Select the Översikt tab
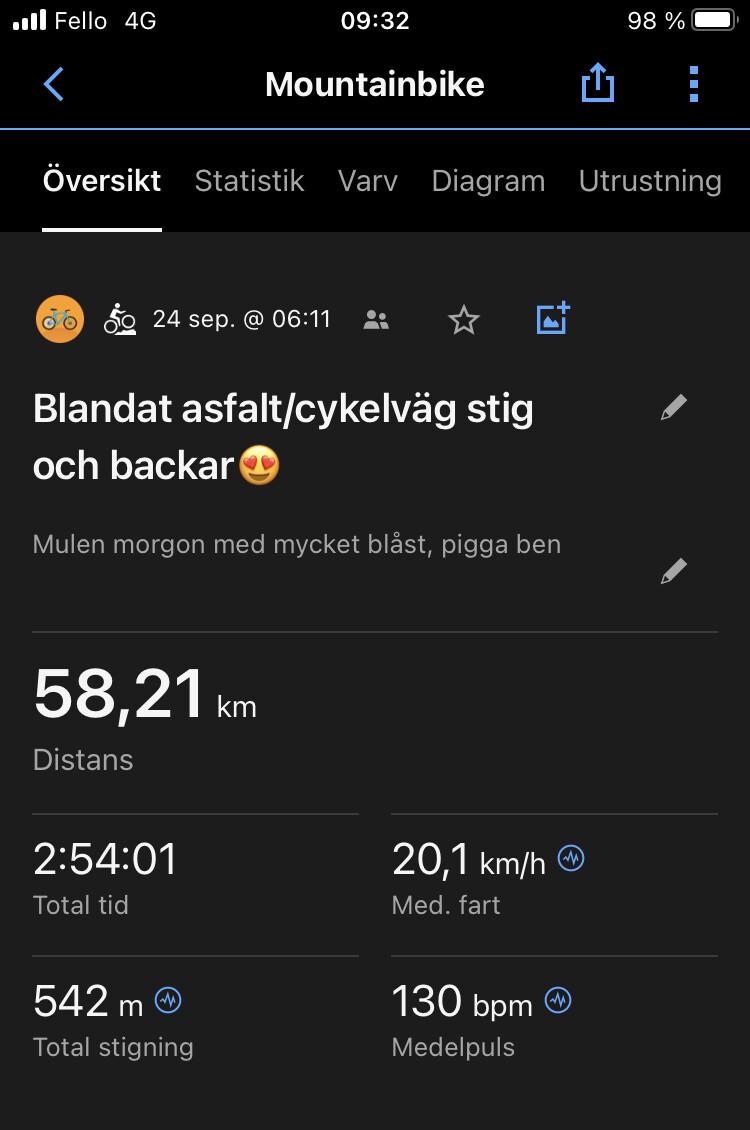Screen dimensions: 750x1130 click(102, 181)
